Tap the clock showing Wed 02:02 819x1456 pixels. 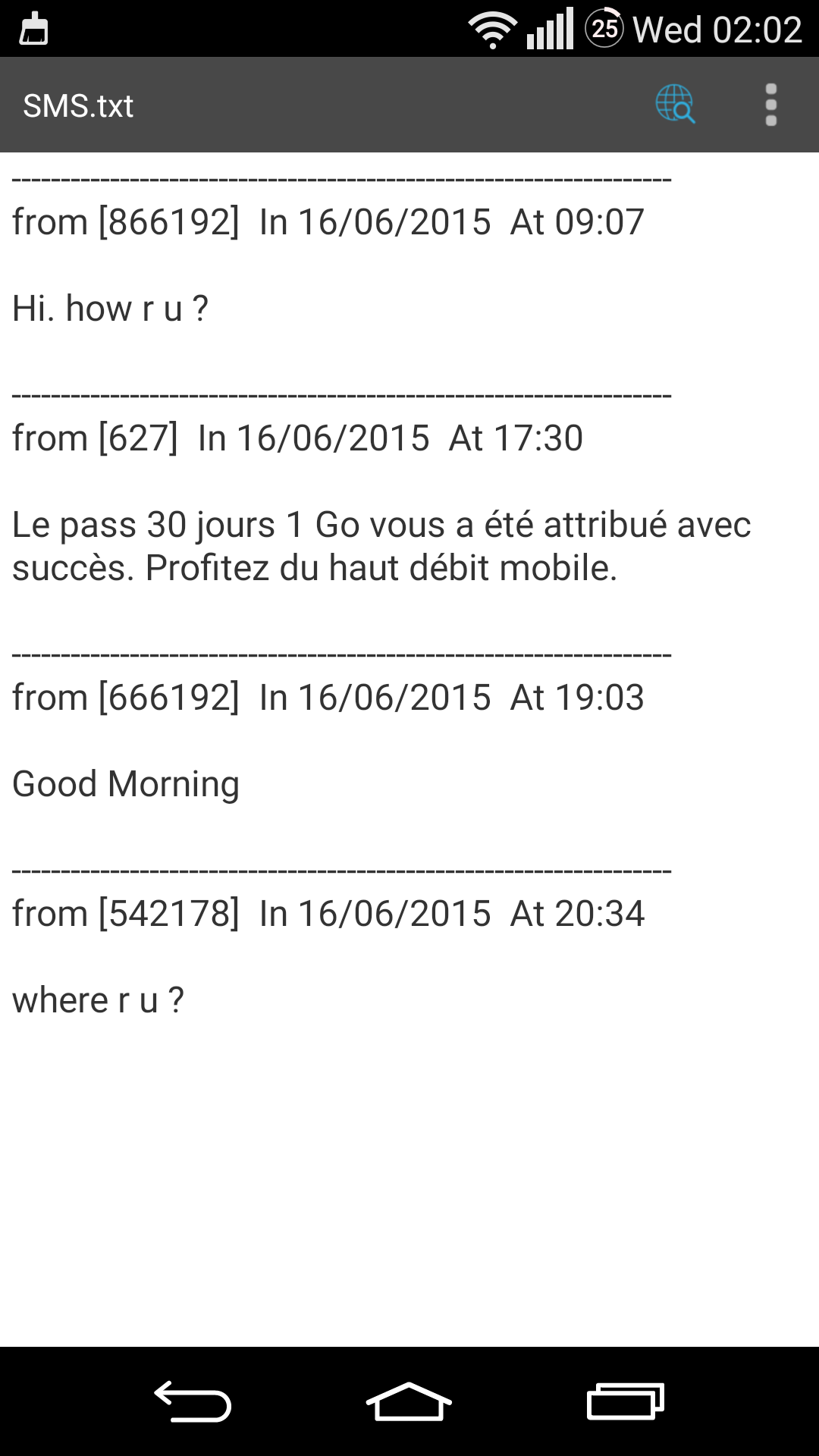(717, 27)
